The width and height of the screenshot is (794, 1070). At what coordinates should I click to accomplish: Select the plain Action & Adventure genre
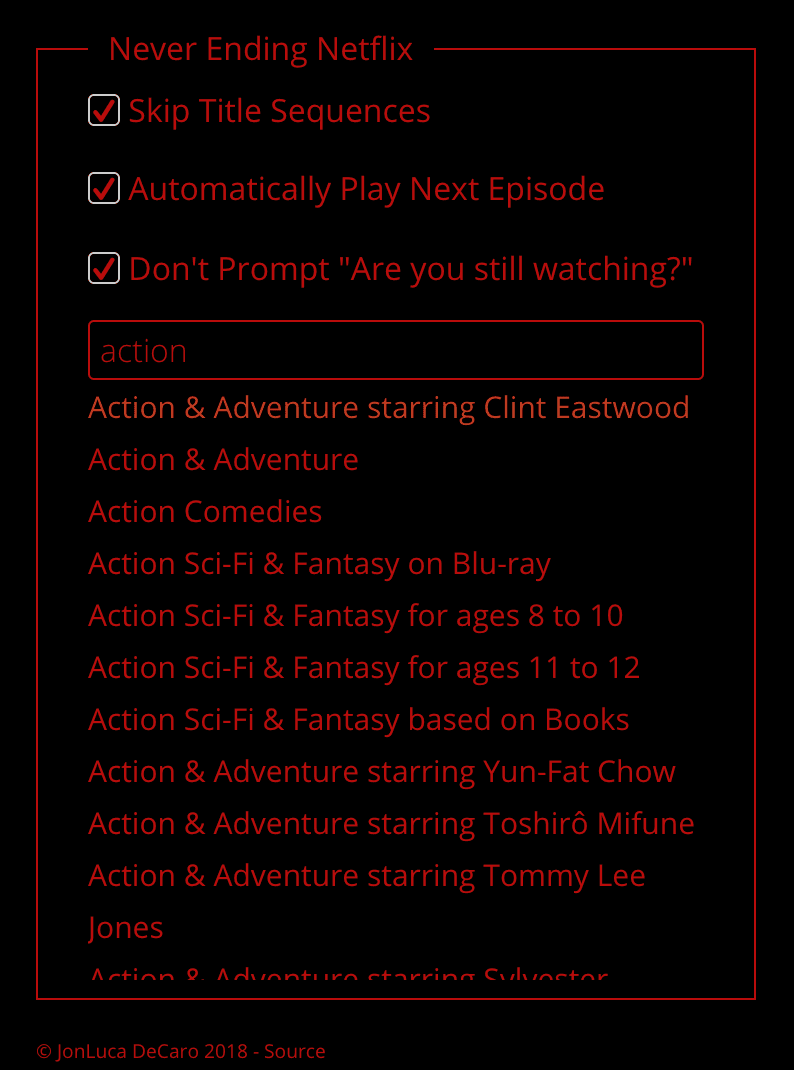(223, 460)
